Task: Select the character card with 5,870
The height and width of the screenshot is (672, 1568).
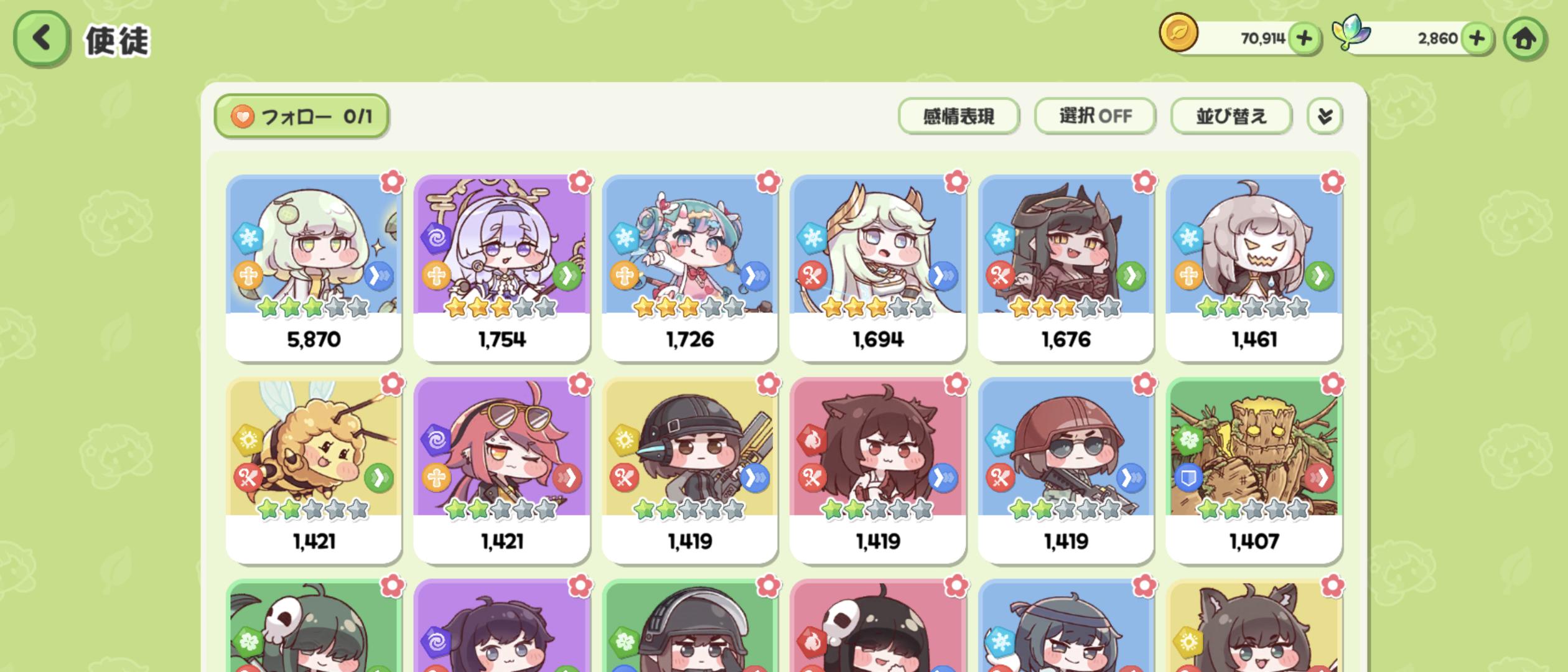Action: pos(314,268)
